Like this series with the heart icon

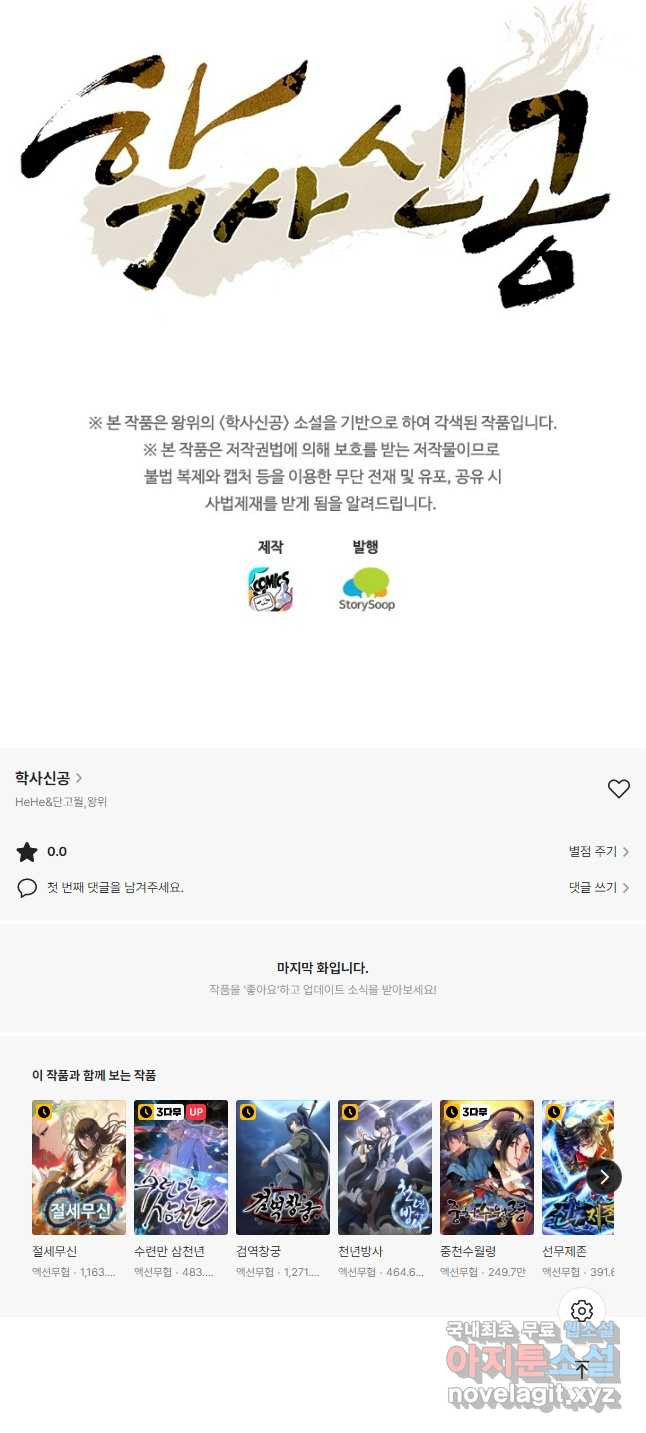click(619, 789)
